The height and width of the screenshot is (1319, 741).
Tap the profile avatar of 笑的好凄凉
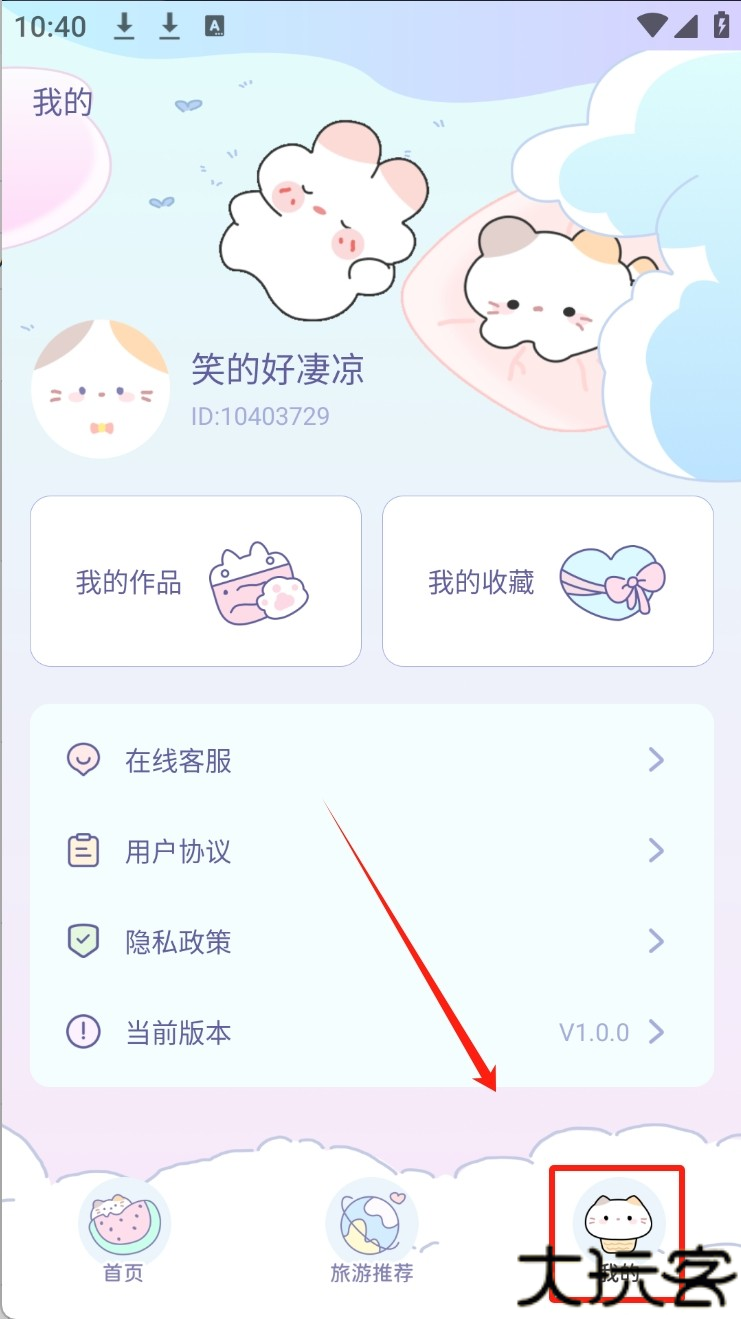click(99, 389)
